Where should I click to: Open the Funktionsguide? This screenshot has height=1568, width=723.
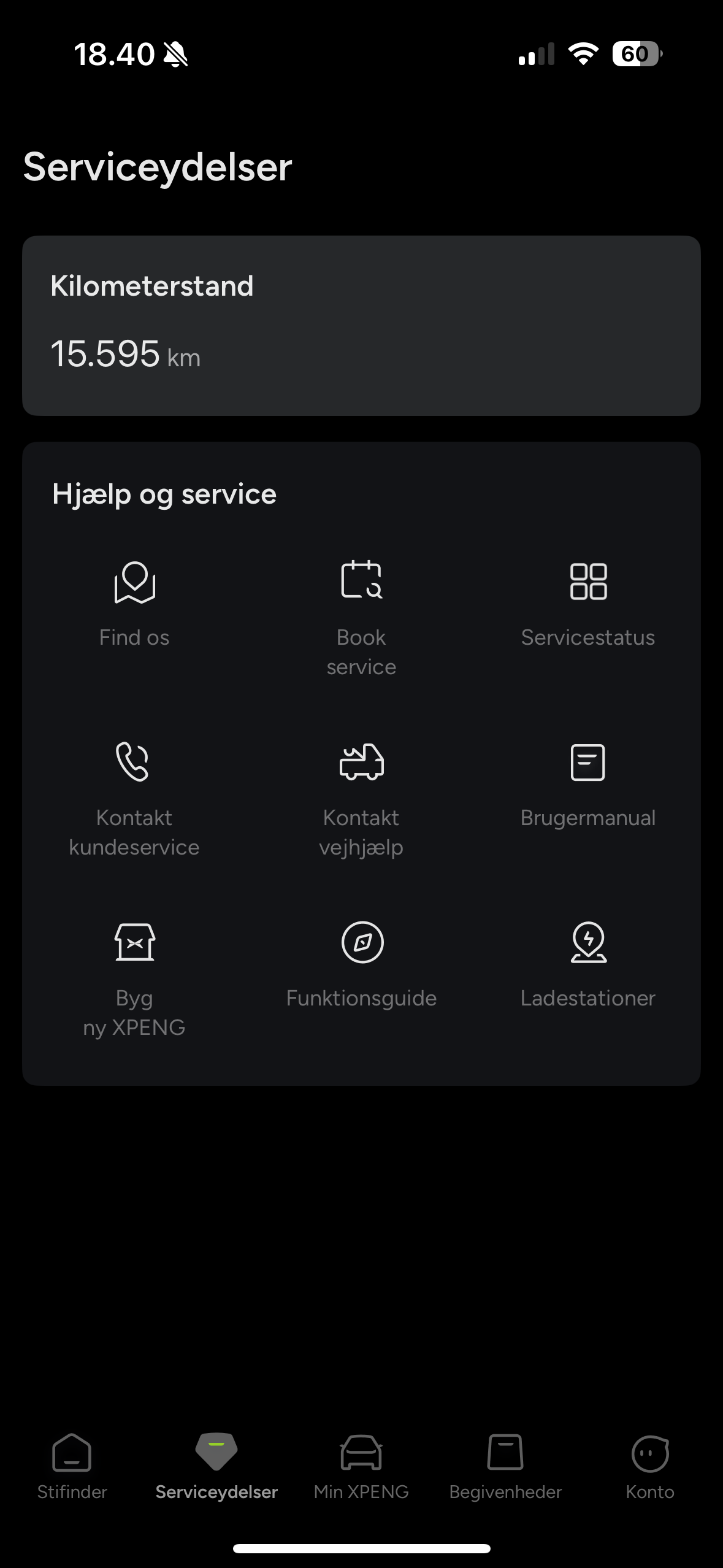[361, 964]
